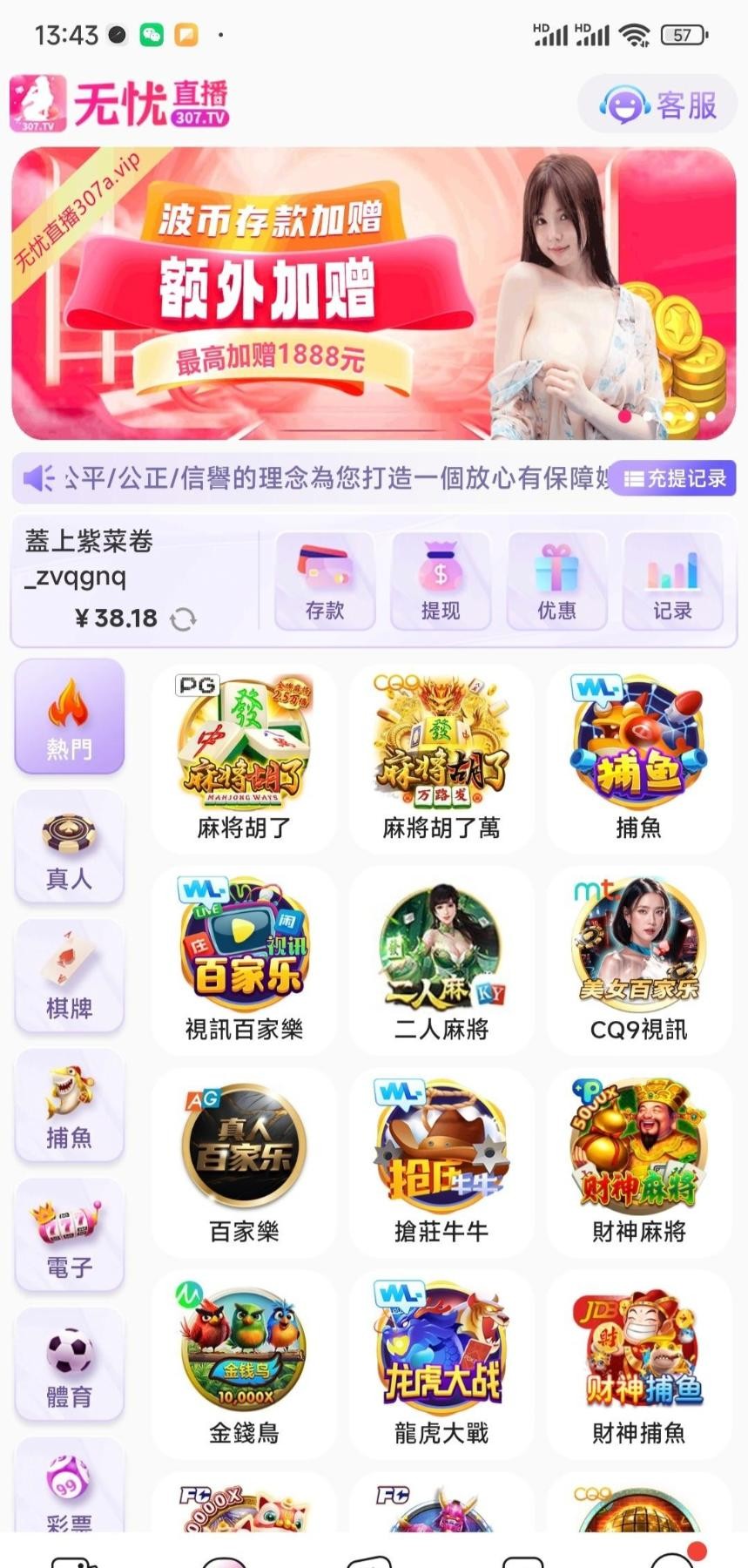Image resolution: width=748 pixels, height=1568 pixels.
Task: Open 充提记录 records
Action: click(x=675, y=478)
